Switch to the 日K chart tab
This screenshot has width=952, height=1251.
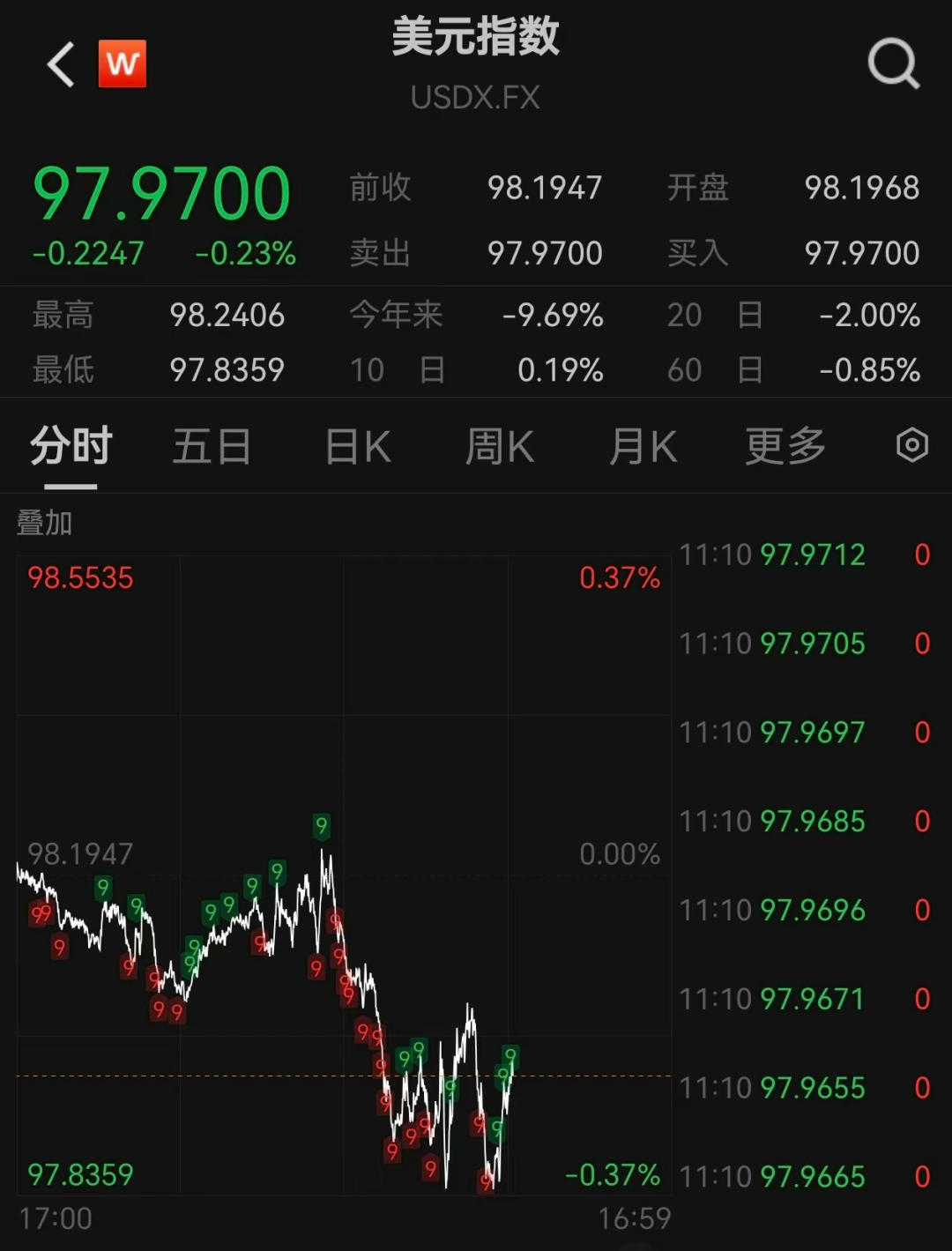point(357,446)
